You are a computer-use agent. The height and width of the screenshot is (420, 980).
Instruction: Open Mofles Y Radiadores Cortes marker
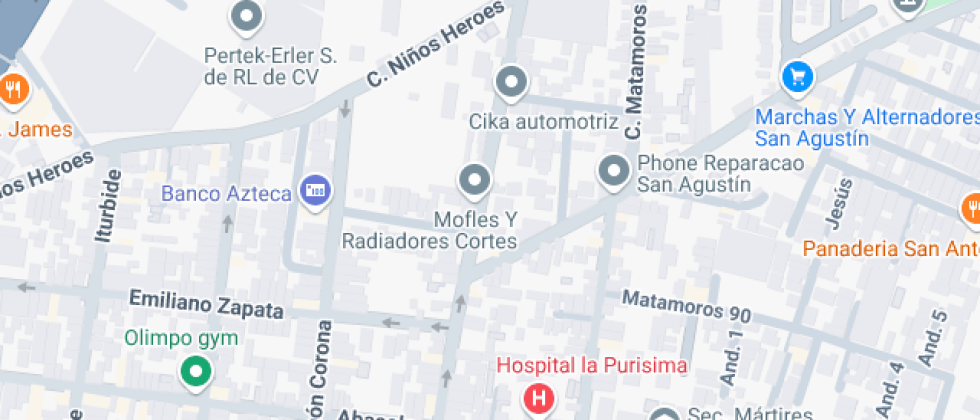pos(473,182)
